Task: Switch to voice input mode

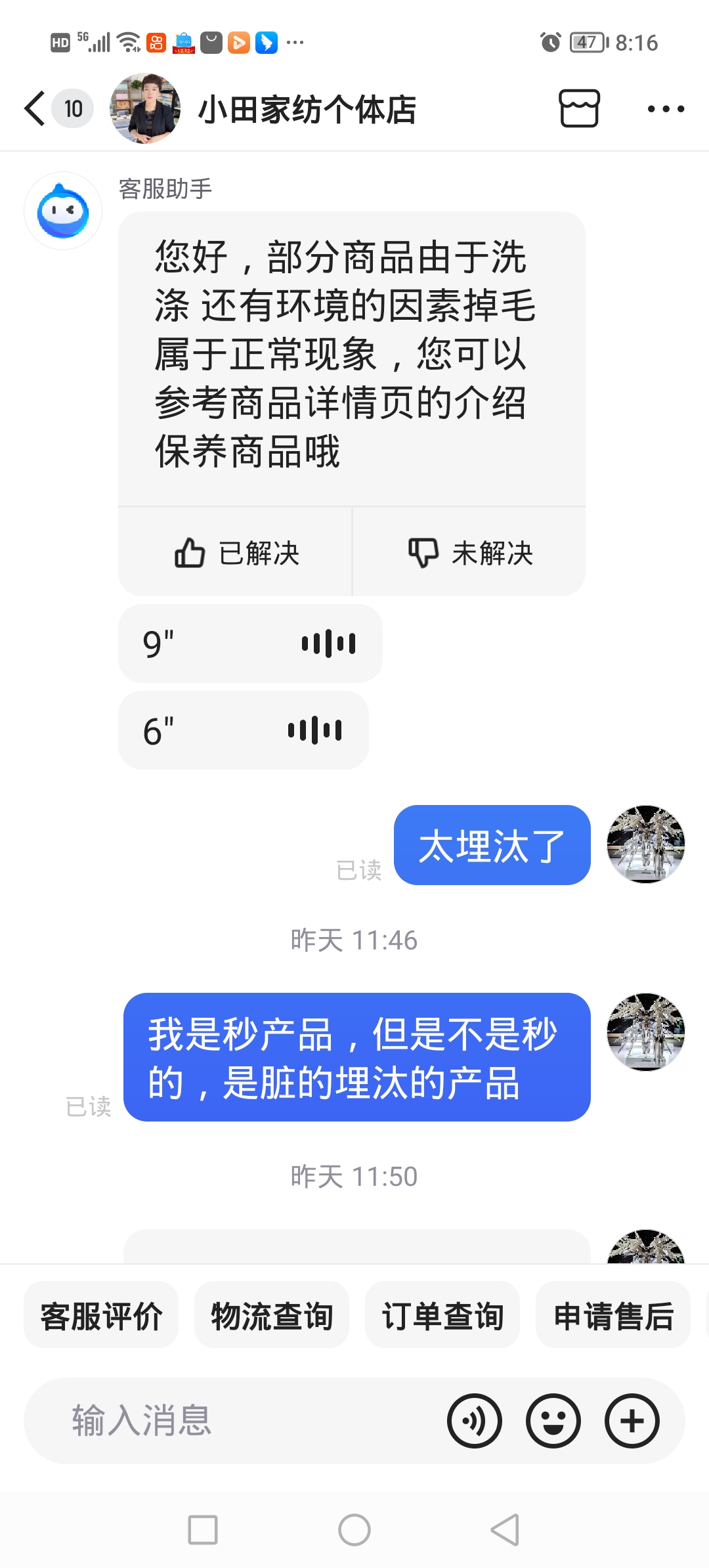Action: point(475,1421)
